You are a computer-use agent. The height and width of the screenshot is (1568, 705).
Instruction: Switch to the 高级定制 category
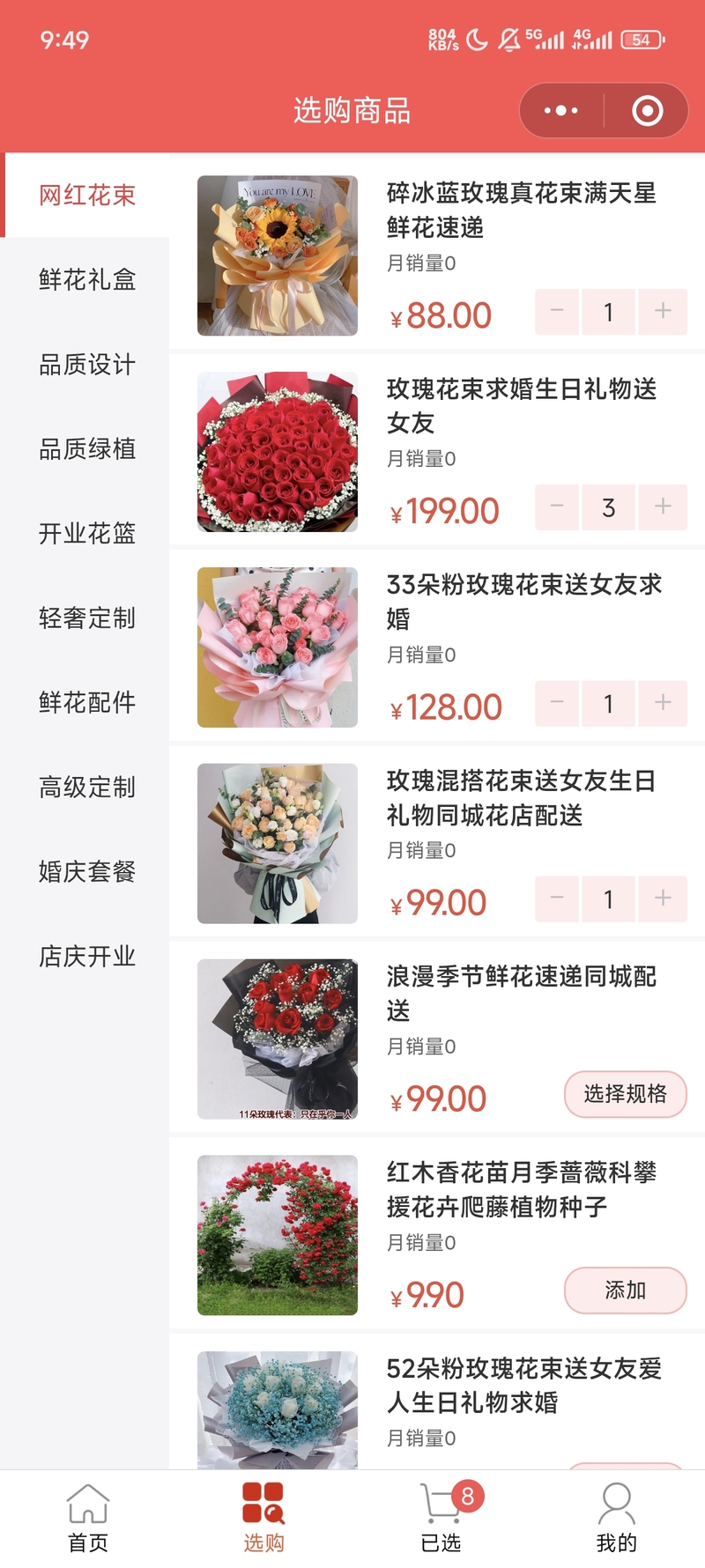(x=86, y=788)
